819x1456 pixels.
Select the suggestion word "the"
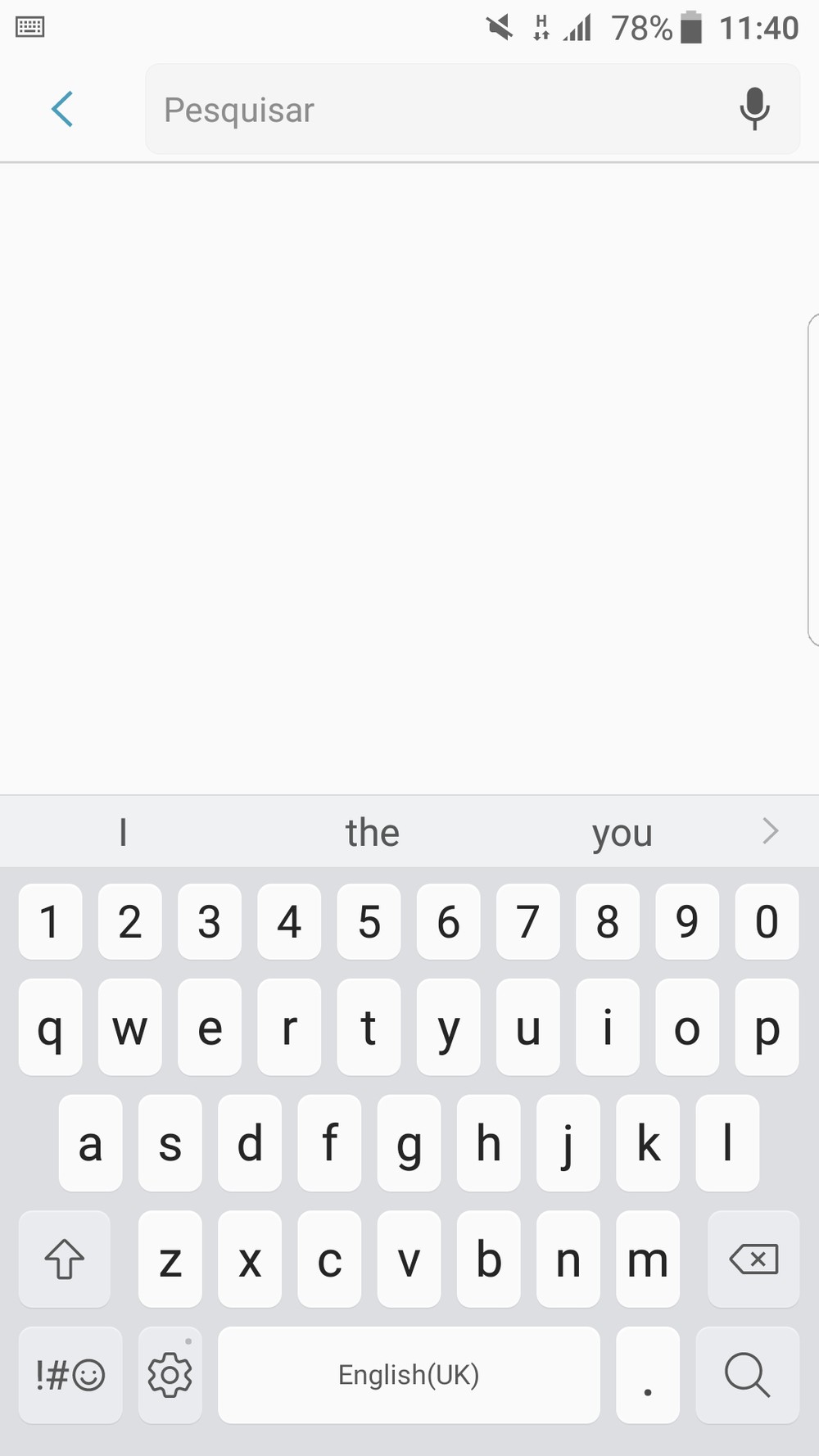(x=373, y=833)
